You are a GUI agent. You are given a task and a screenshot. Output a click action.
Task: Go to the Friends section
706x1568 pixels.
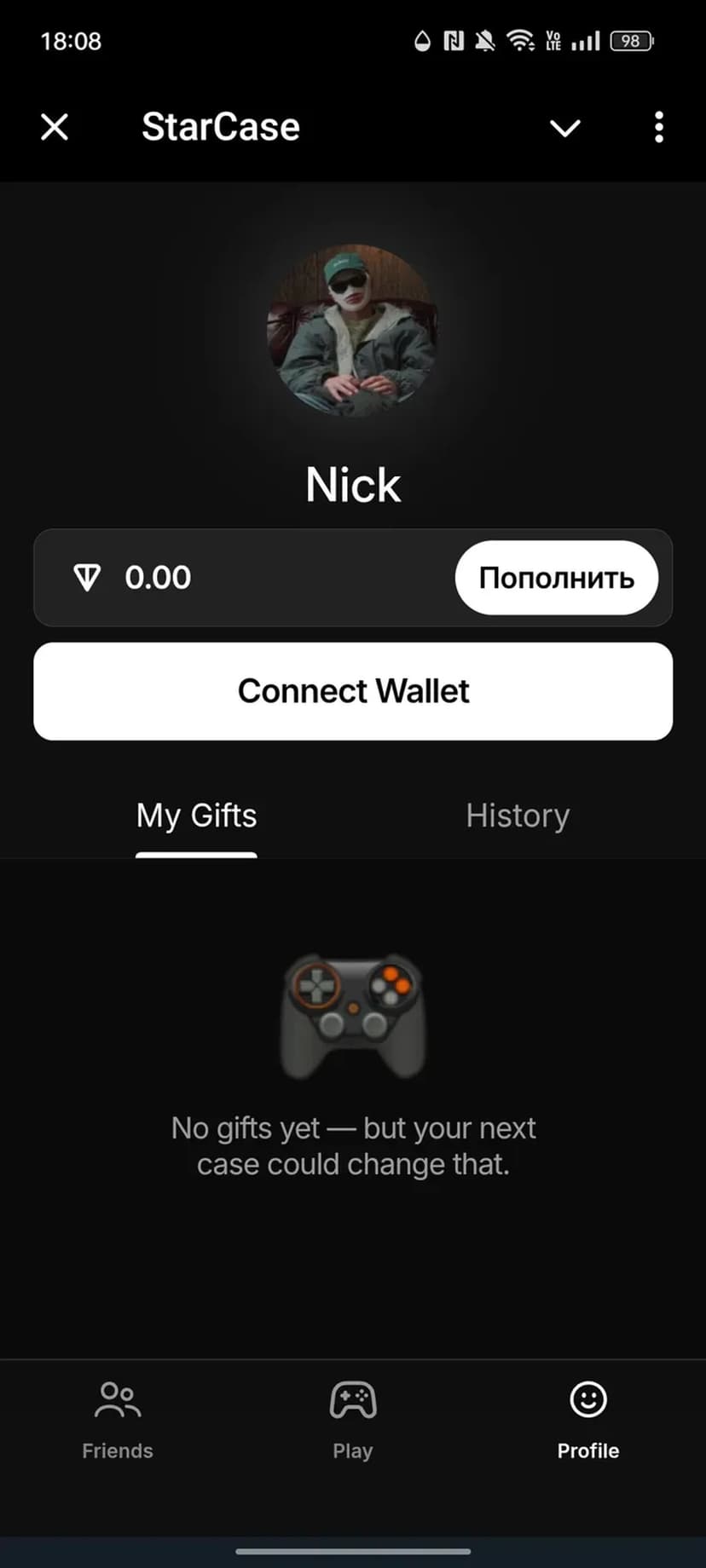(x=118, y=1419)
